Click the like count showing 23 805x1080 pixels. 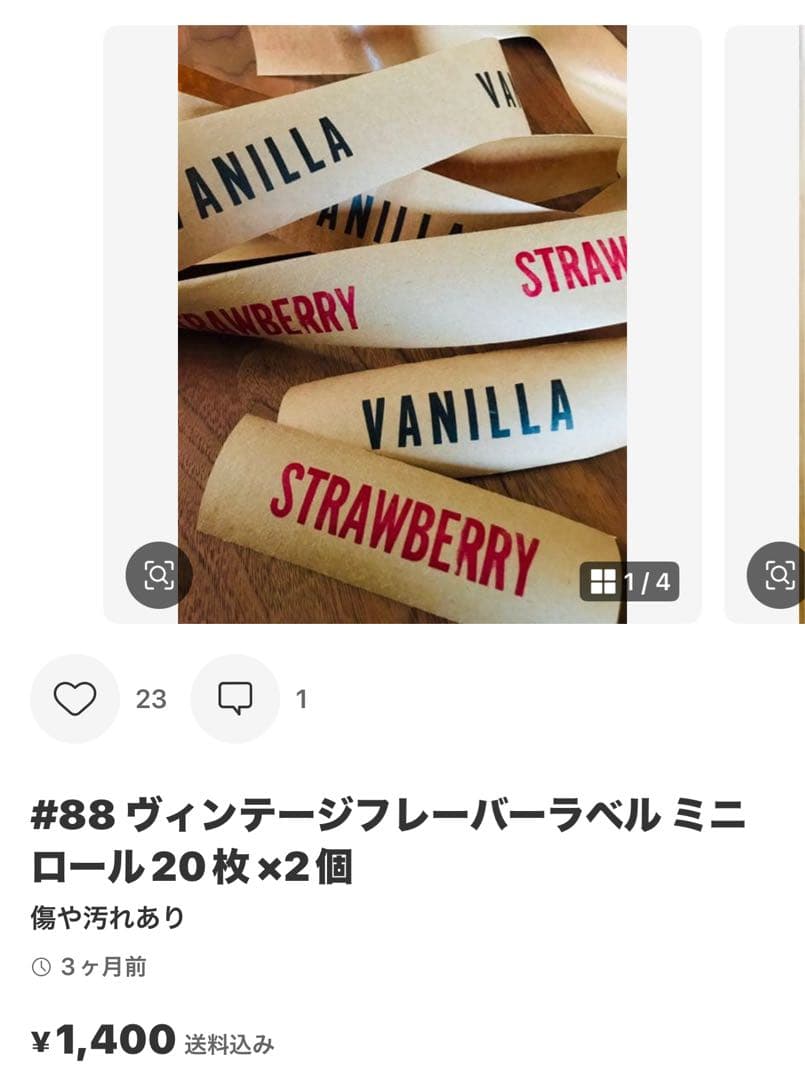click(150, 697)
